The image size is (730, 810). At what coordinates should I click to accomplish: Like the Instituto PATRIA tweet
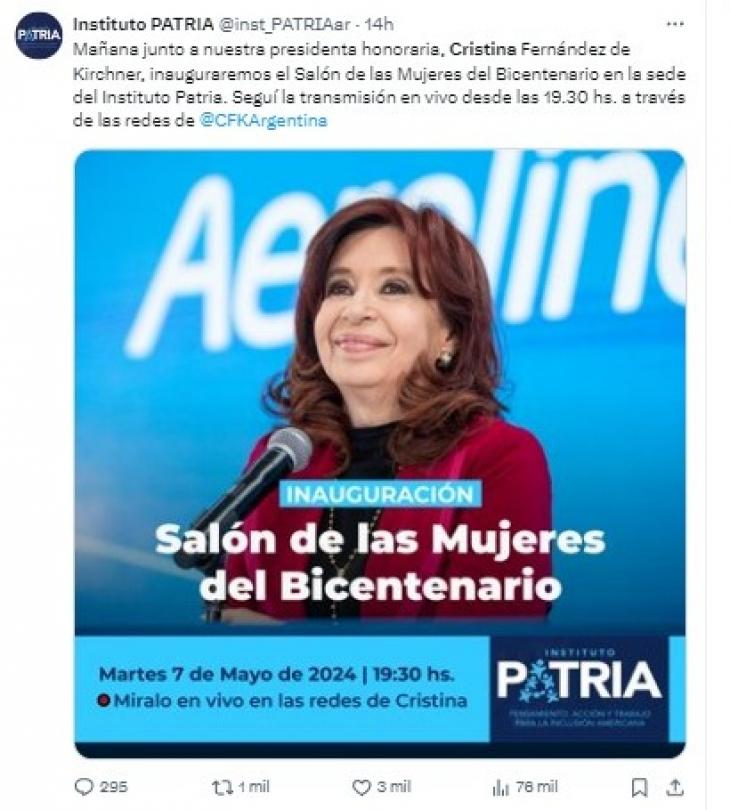[x=364, y=787]
